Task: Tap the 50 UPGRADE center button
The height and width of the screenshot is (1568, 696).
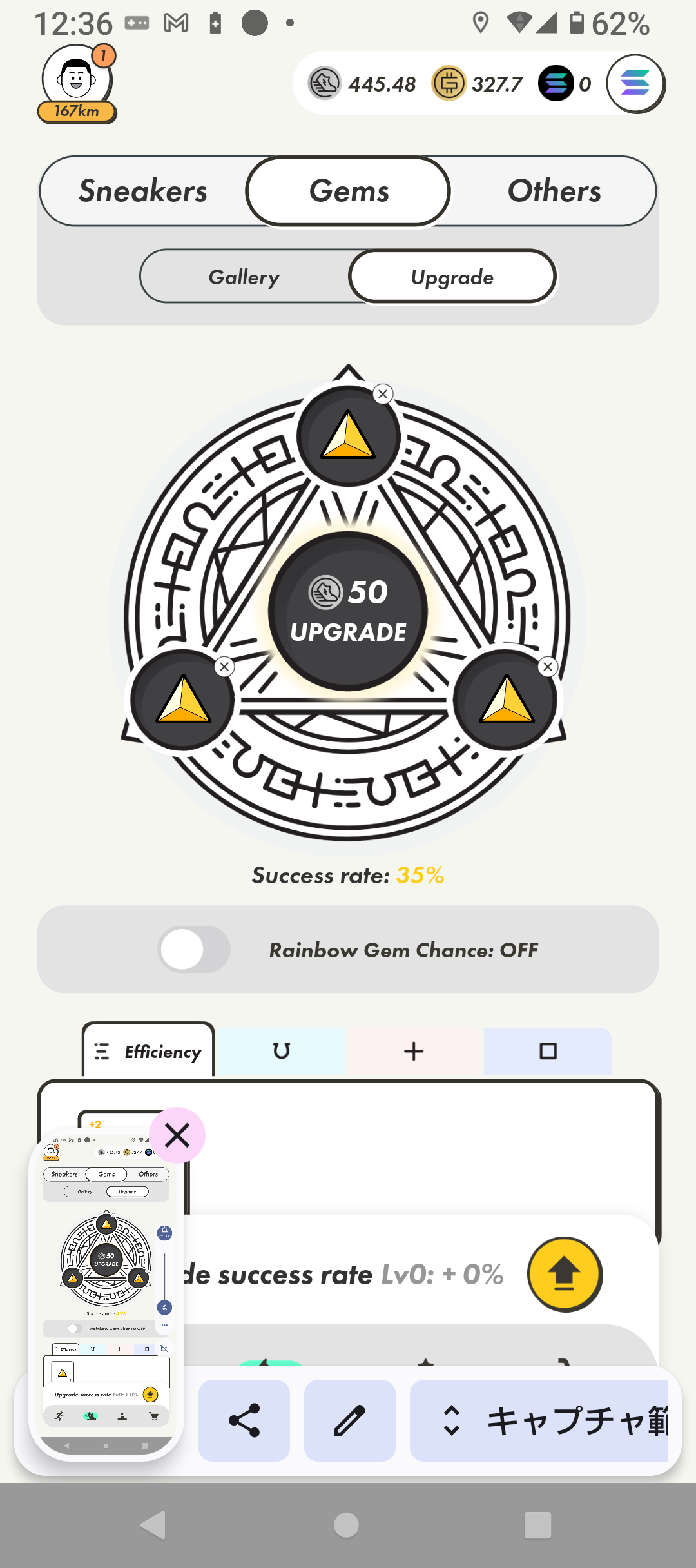Action: coord(348,611)
